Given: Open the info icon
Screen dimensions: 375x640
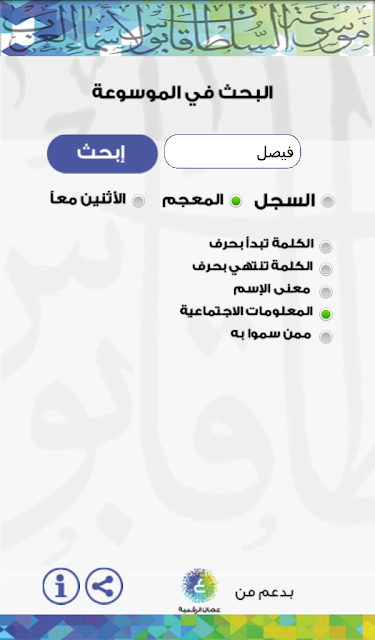Looking at the screenshot, I should 61,586.
